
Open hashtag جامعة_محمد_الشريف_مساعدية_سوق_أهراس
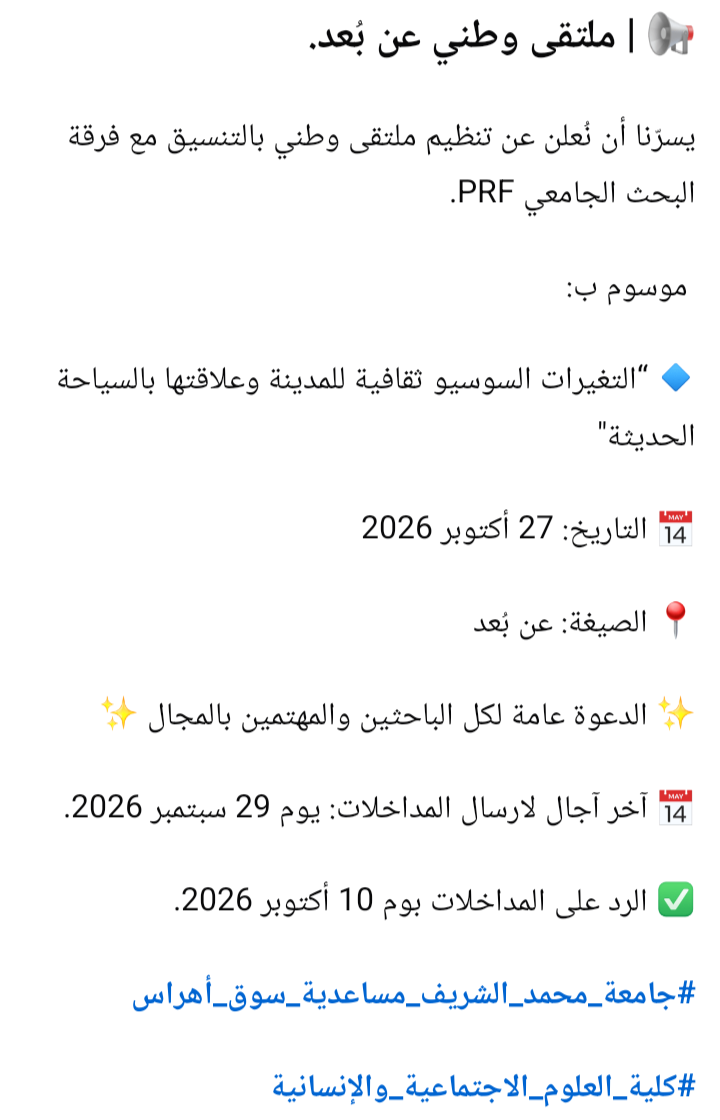pos(413,996)
